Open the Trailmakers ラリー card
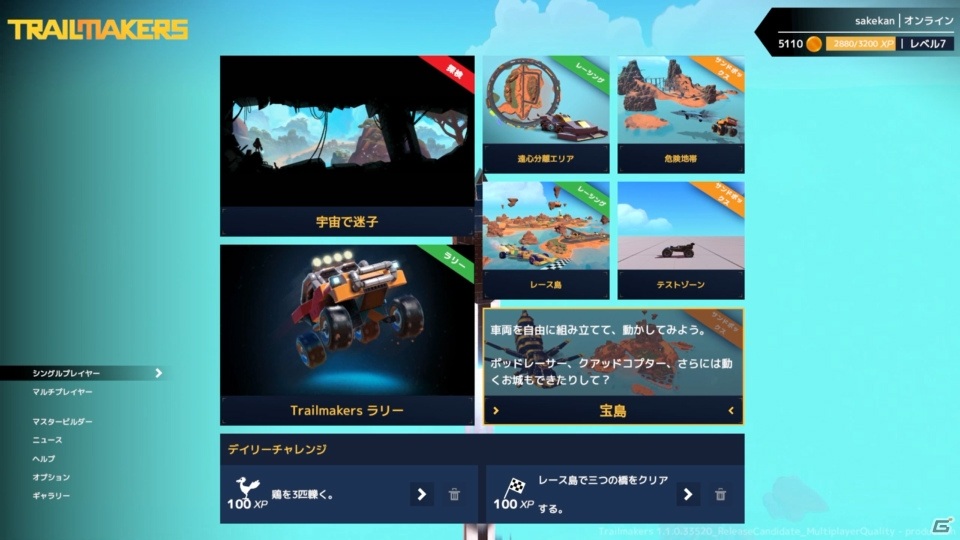The image size is (960, 540). click(x=347, y=335)
